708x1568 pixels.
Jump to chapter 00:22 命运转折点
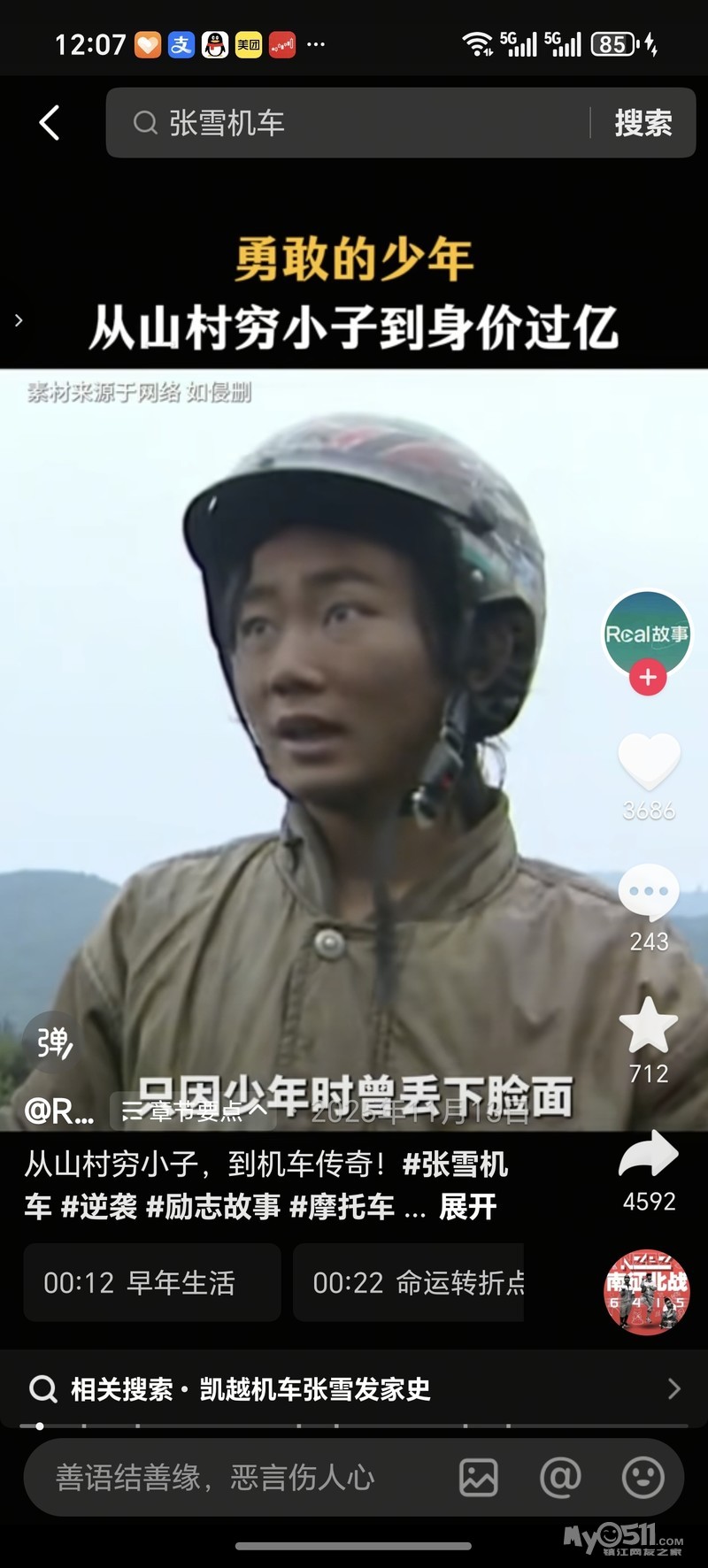coord(409,1282)
